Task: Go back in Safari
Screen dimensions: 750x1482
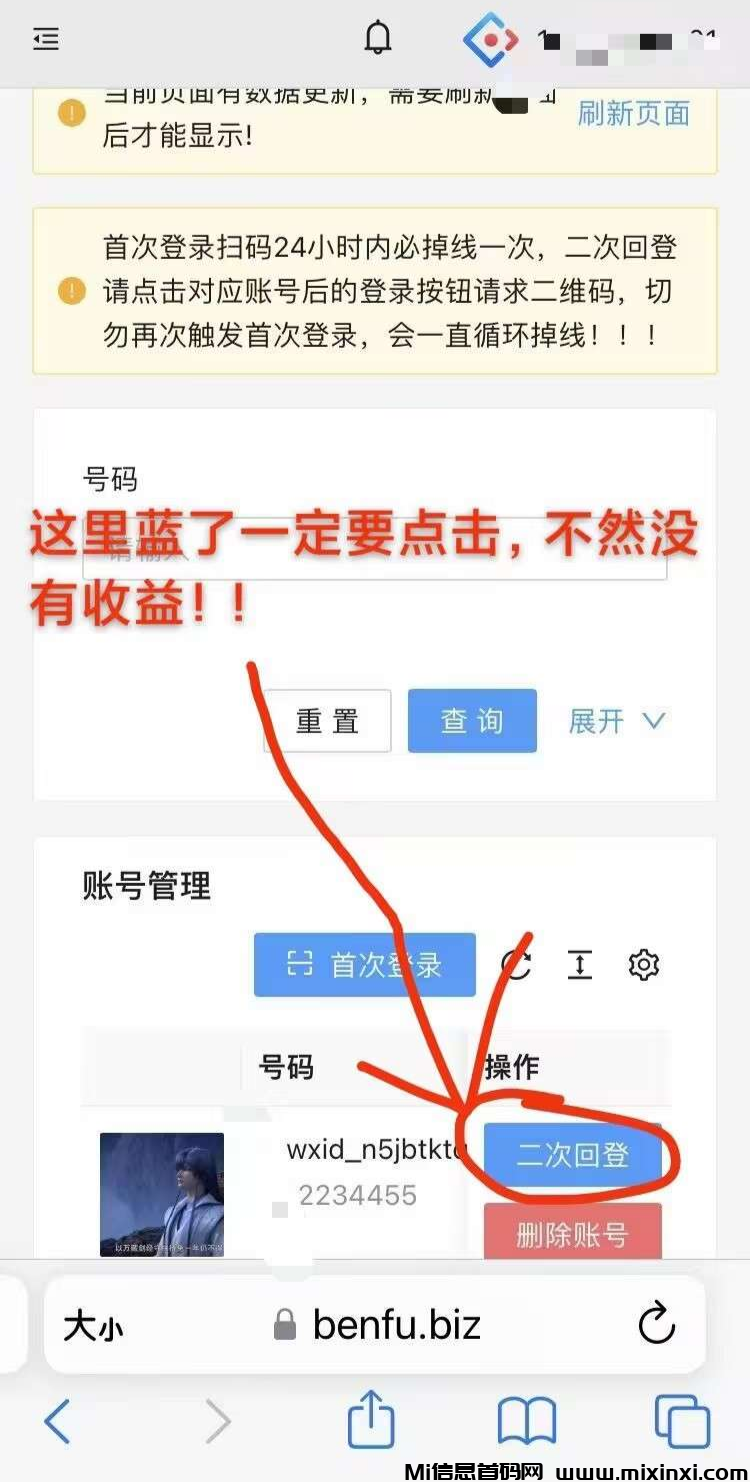Action: (x=58, y=1421)
